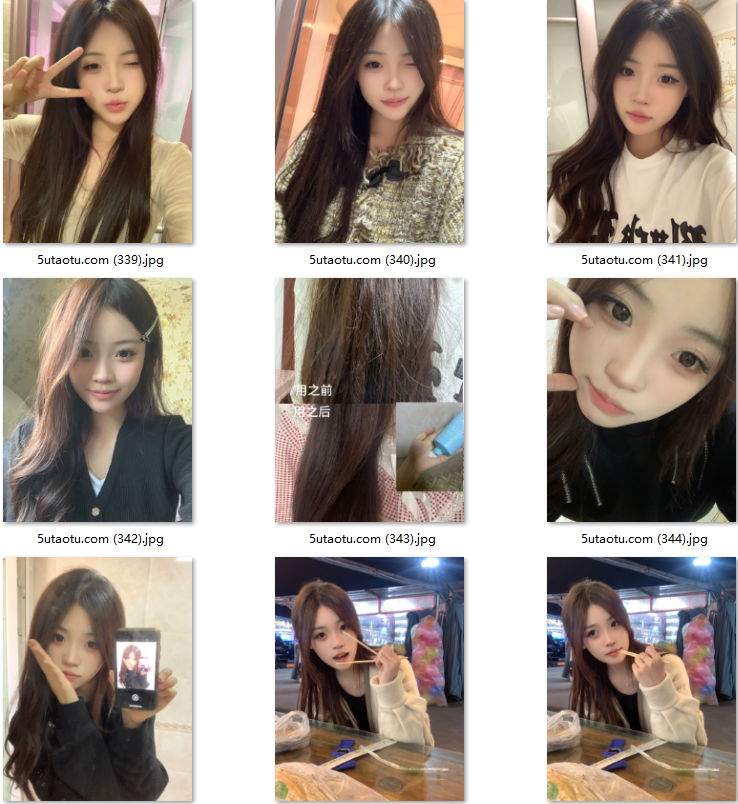The width and height of the screenshot is (738, 804).
Task: Open the image 5utaotu.com (342).jpg
Action: point(97,400)
